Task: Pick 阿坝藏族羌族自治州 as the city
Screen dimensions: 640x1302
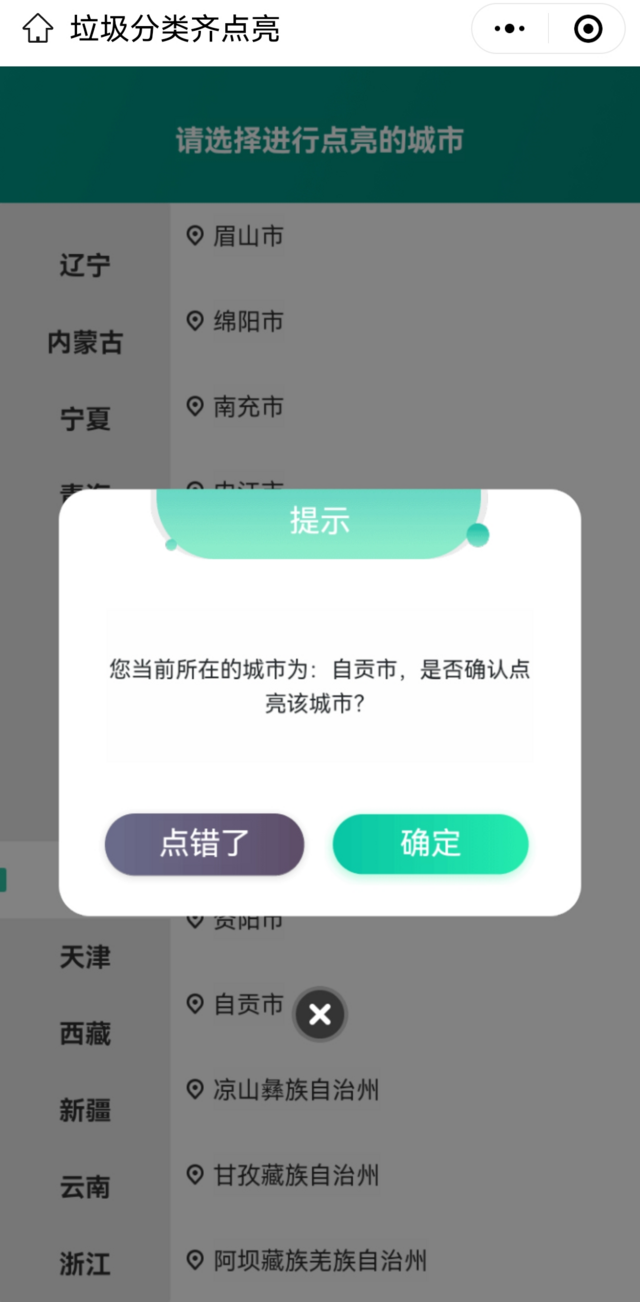Action: tap(319, 1260)
